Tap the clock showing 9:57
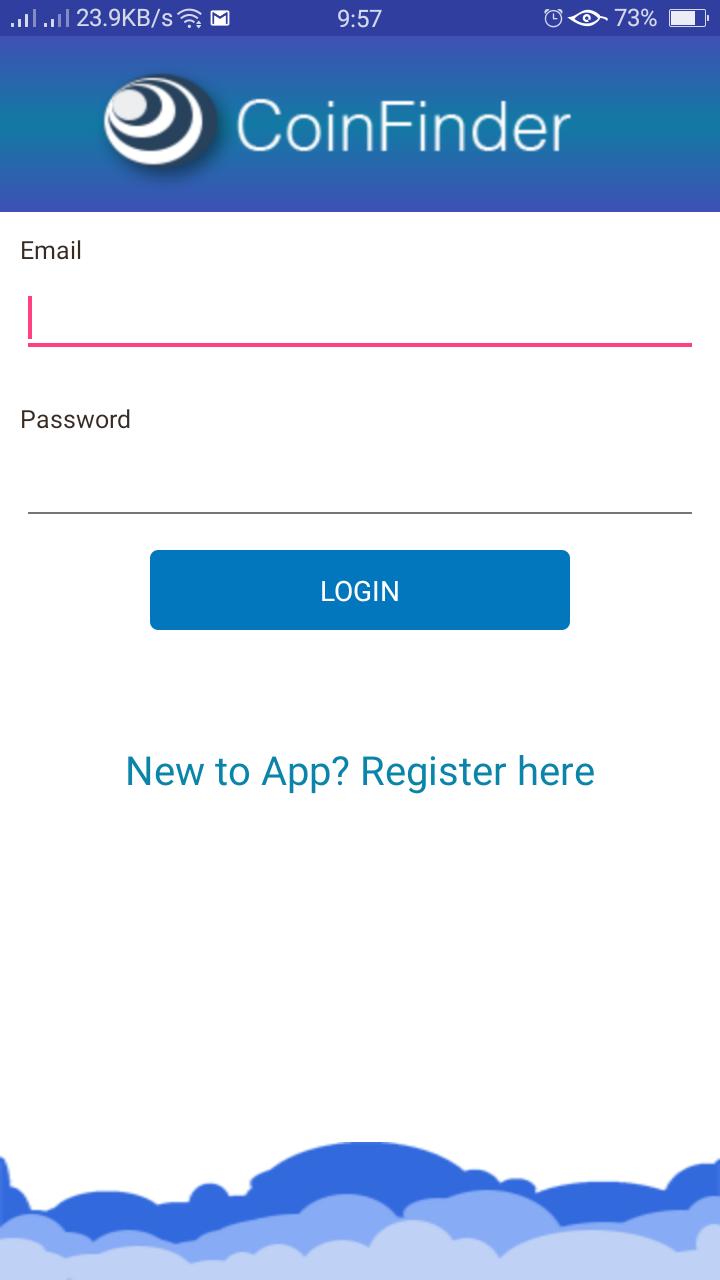This screenshot has height=1280, width=720. coord(358,17)
